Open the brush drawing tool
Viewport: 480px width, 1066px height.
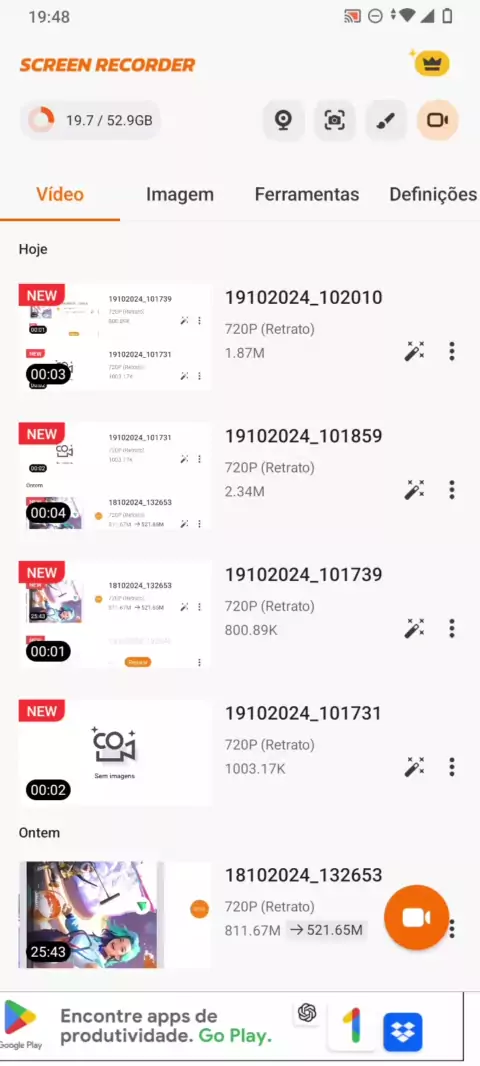[x=386, y=120]
